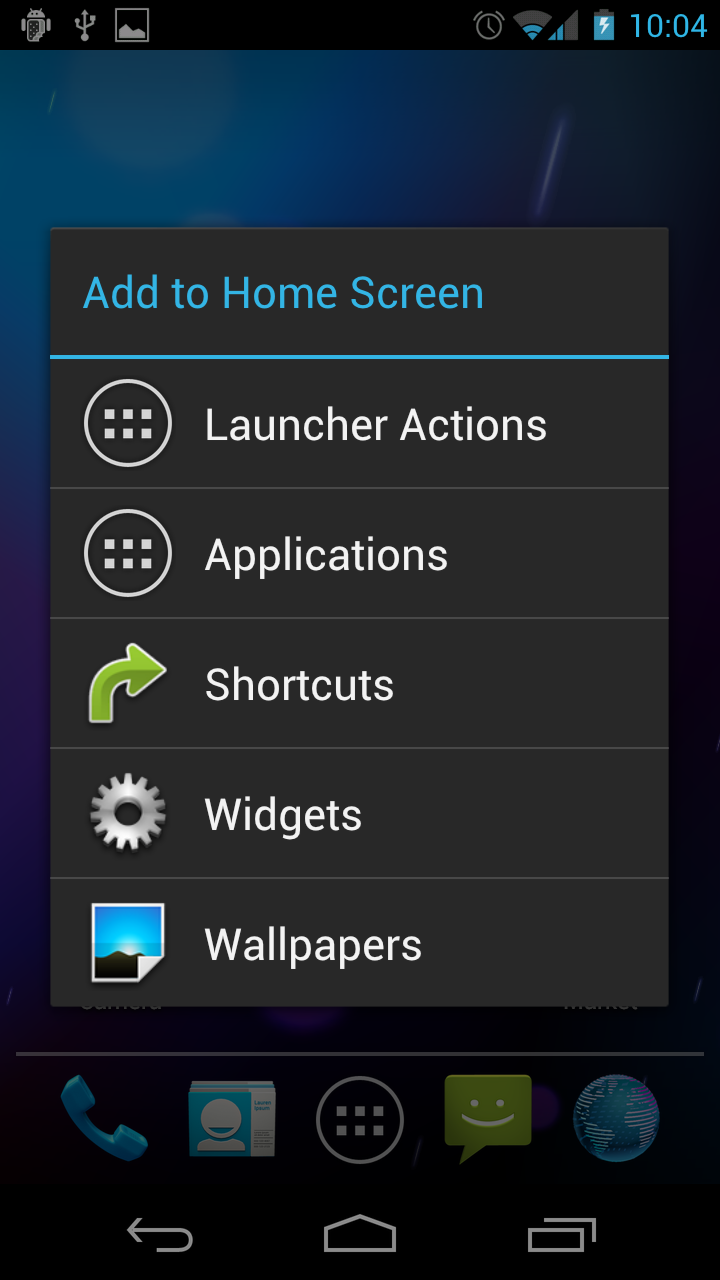Go back using system back button
The width and height of the screenshot is (720, 1280).
click(160, 1236)
